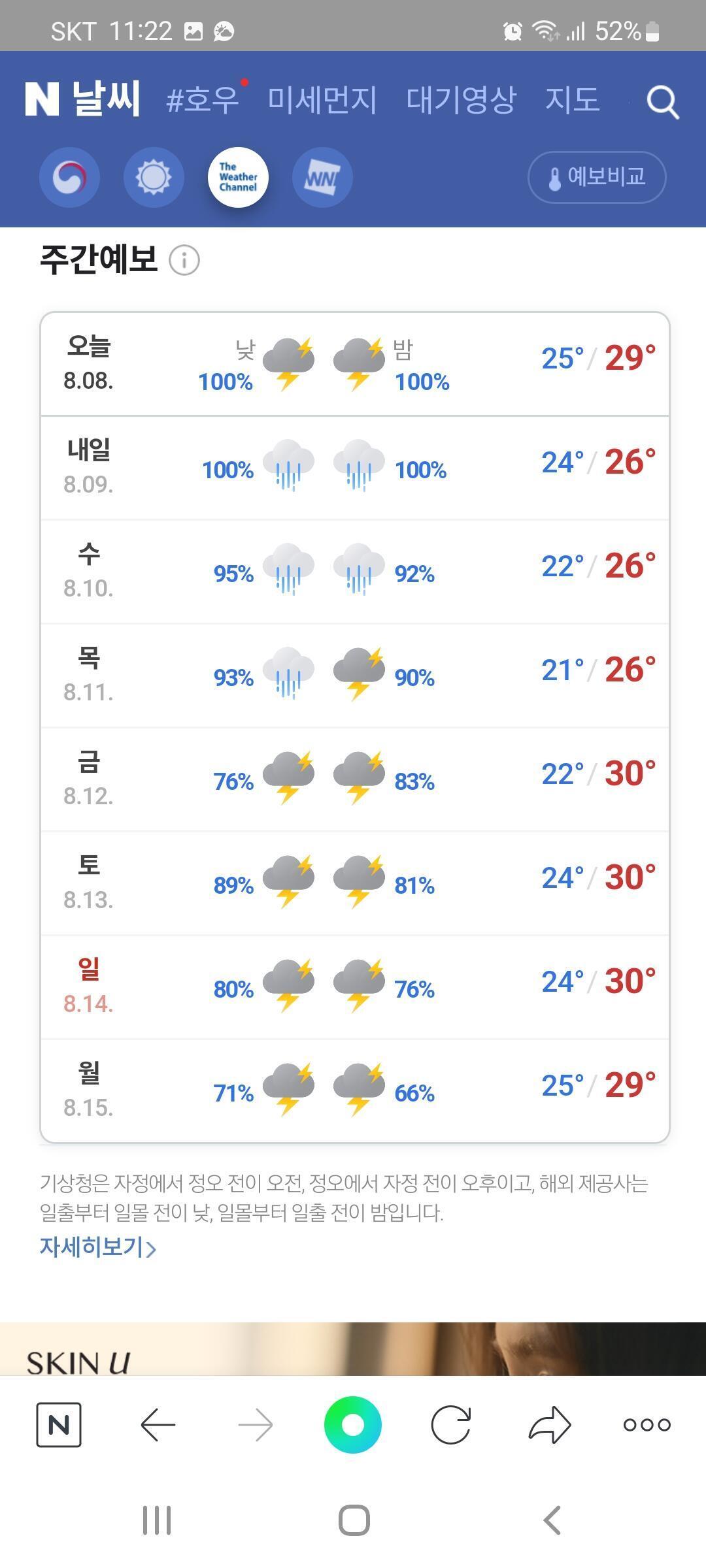Share this page via the share arrow
This screenshot has height=1568, width=706.
tap(549, 1424)
